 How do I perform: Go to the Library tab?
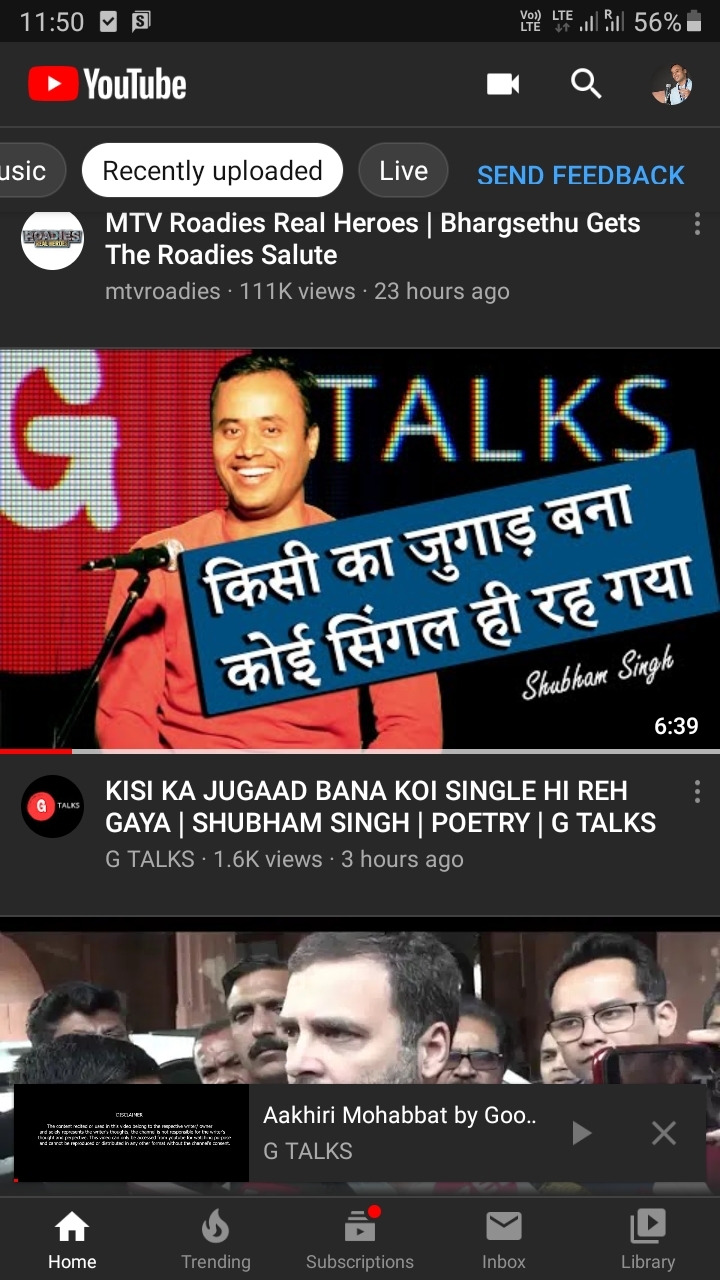(647, 1240)
